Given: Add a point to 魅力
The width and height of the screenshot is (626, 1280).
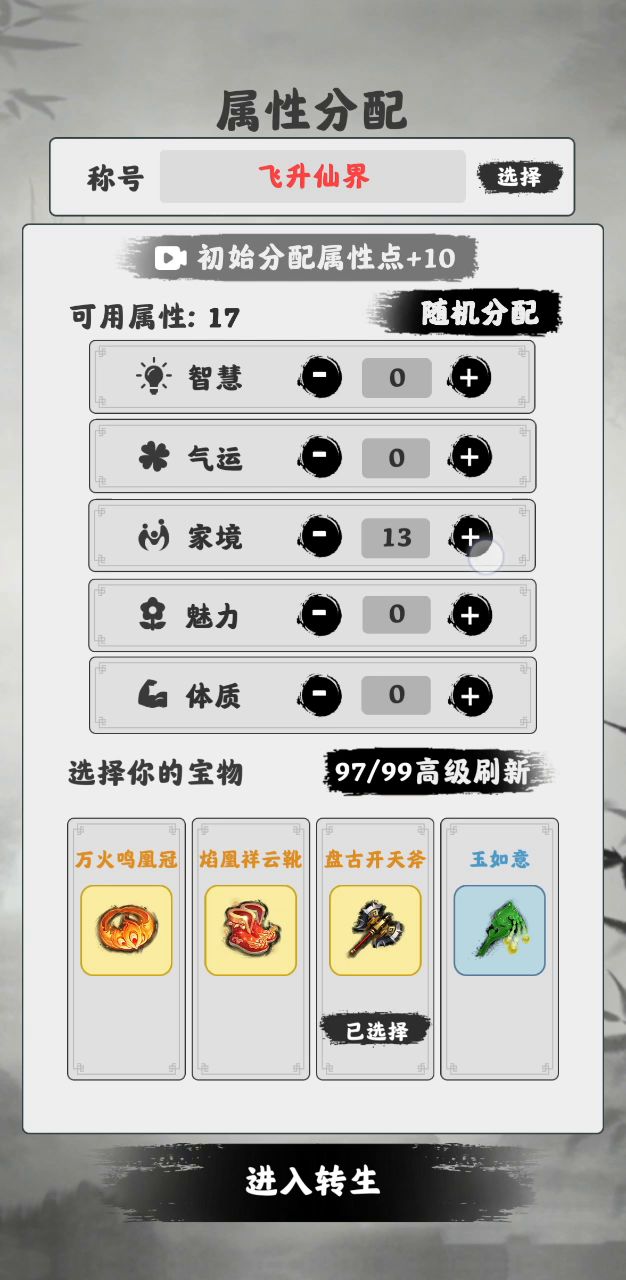Looking at the screenshot, I should [470, 615].
